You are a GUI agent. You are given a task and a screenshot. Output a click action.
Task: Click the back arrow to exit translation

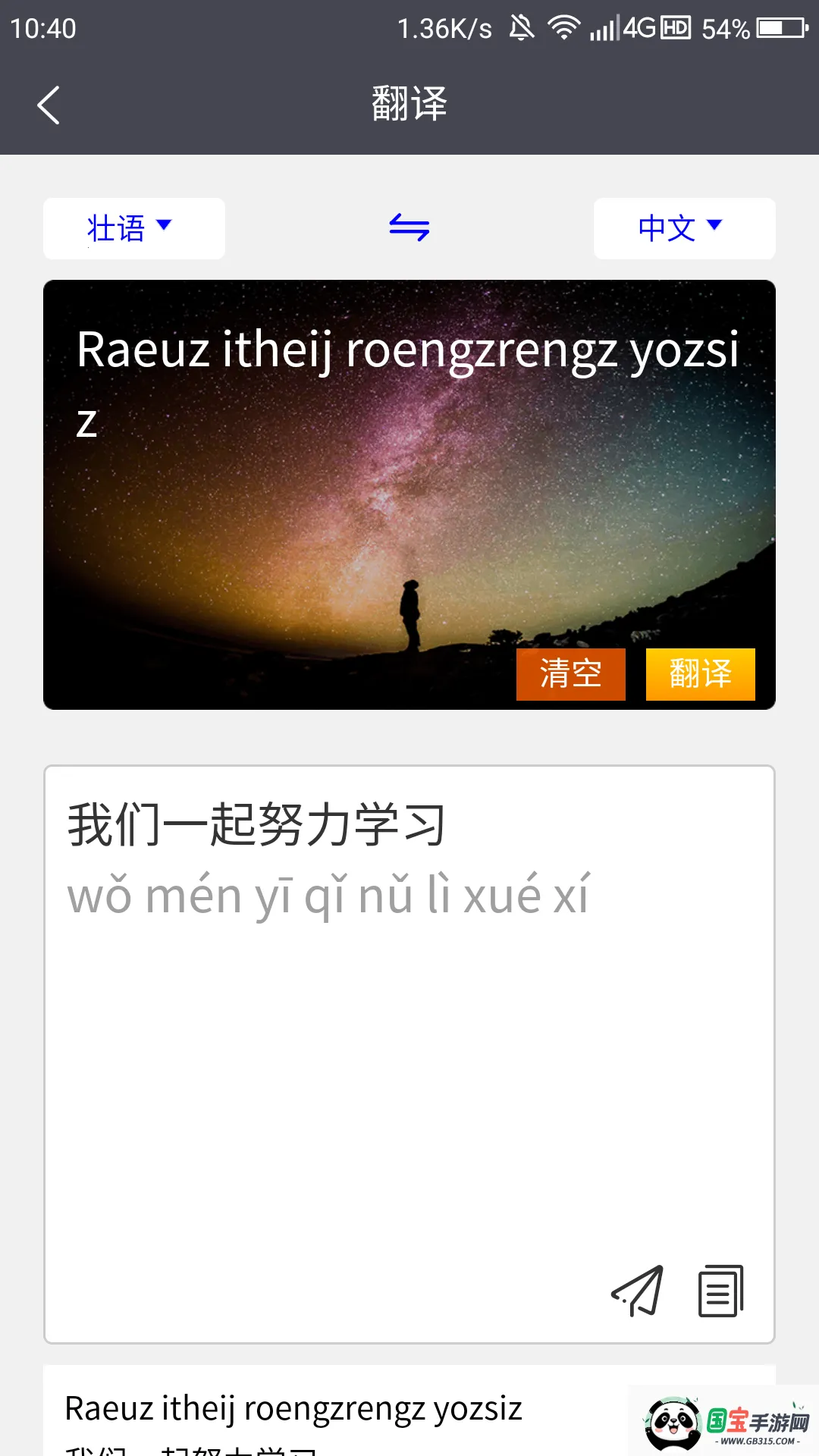tap(49, 104)
